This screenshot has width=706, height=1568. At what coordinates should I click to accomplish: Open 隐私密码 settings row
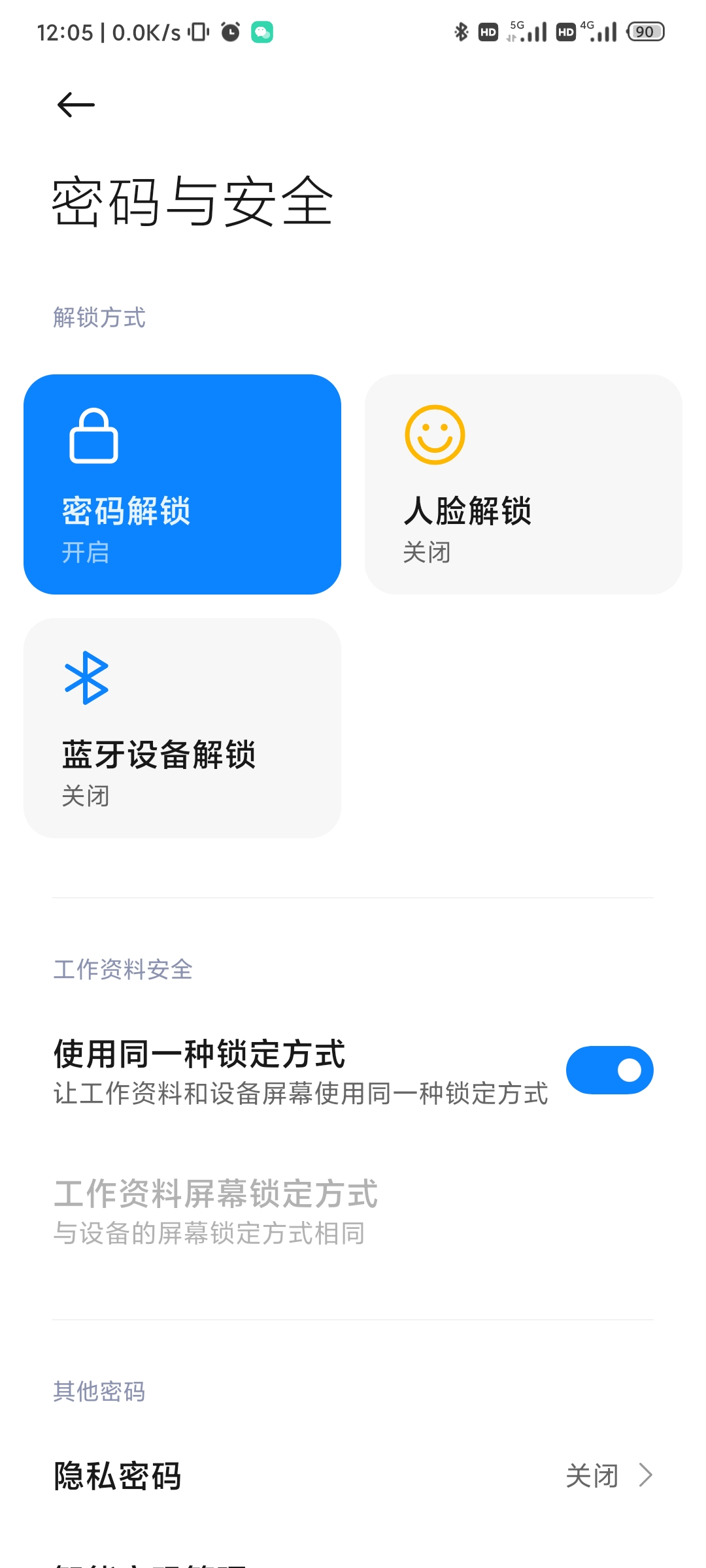(x=353, y=1476)
